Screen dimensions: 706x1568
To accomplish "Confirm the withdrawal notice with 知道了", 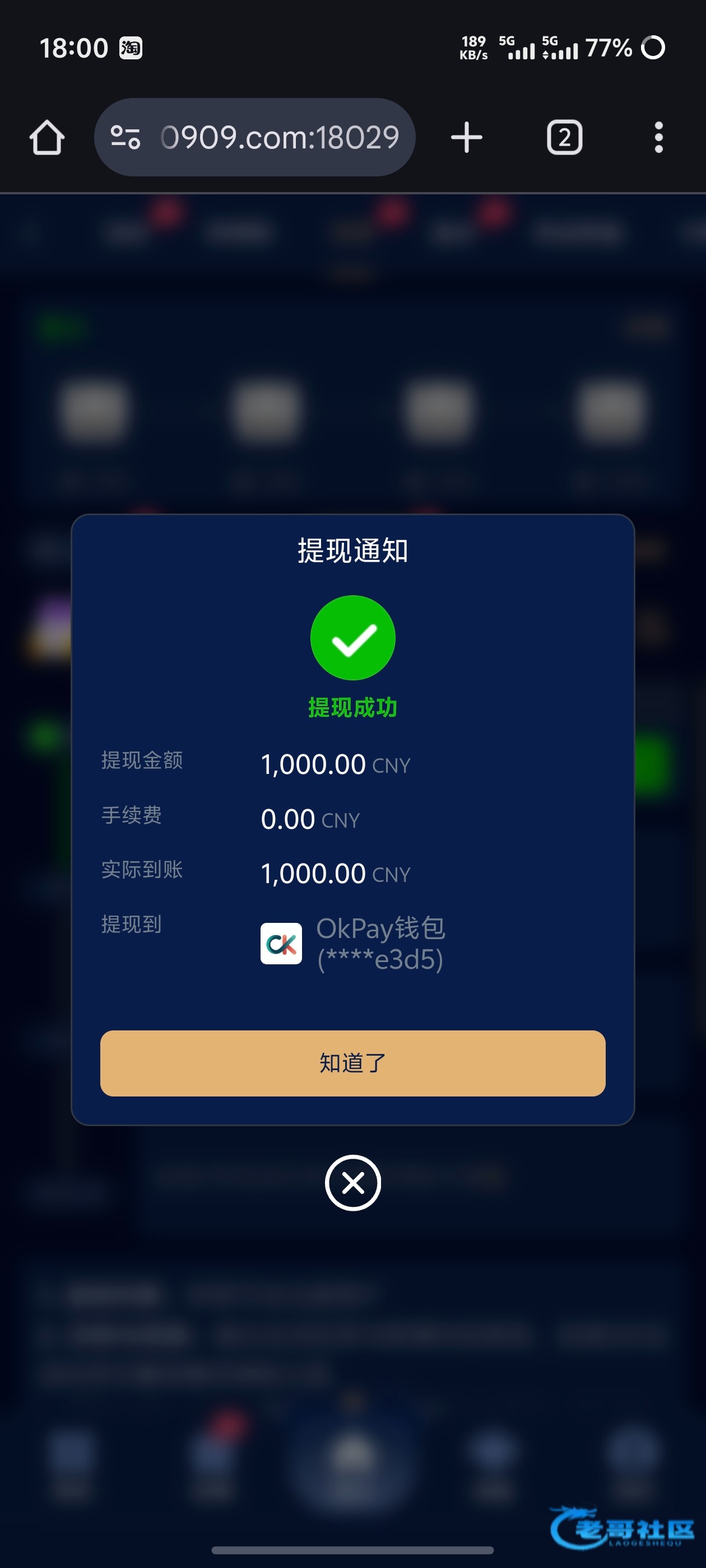I will [x=352, y=1063].
